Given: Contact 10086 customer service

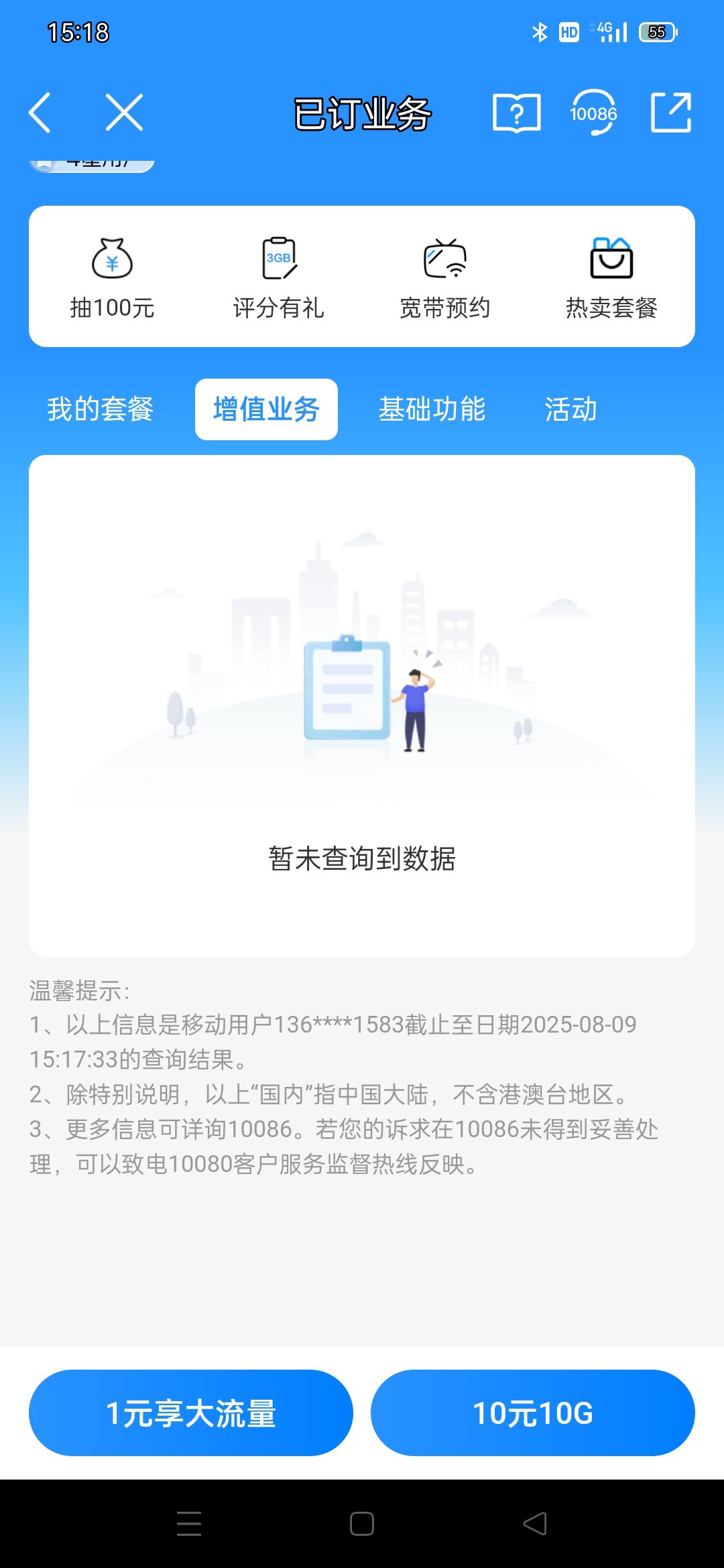Looking at the screenshot, I should point(593,113).
